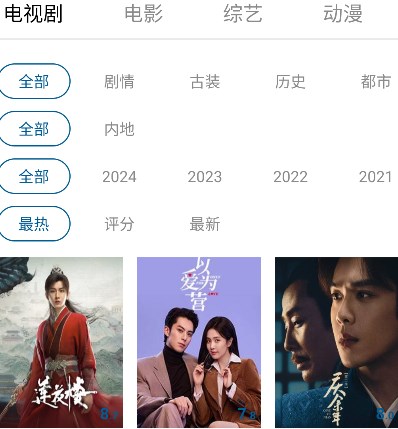Filter by year 2021
The width and height of the screenshot is (398, 429).
376,177
